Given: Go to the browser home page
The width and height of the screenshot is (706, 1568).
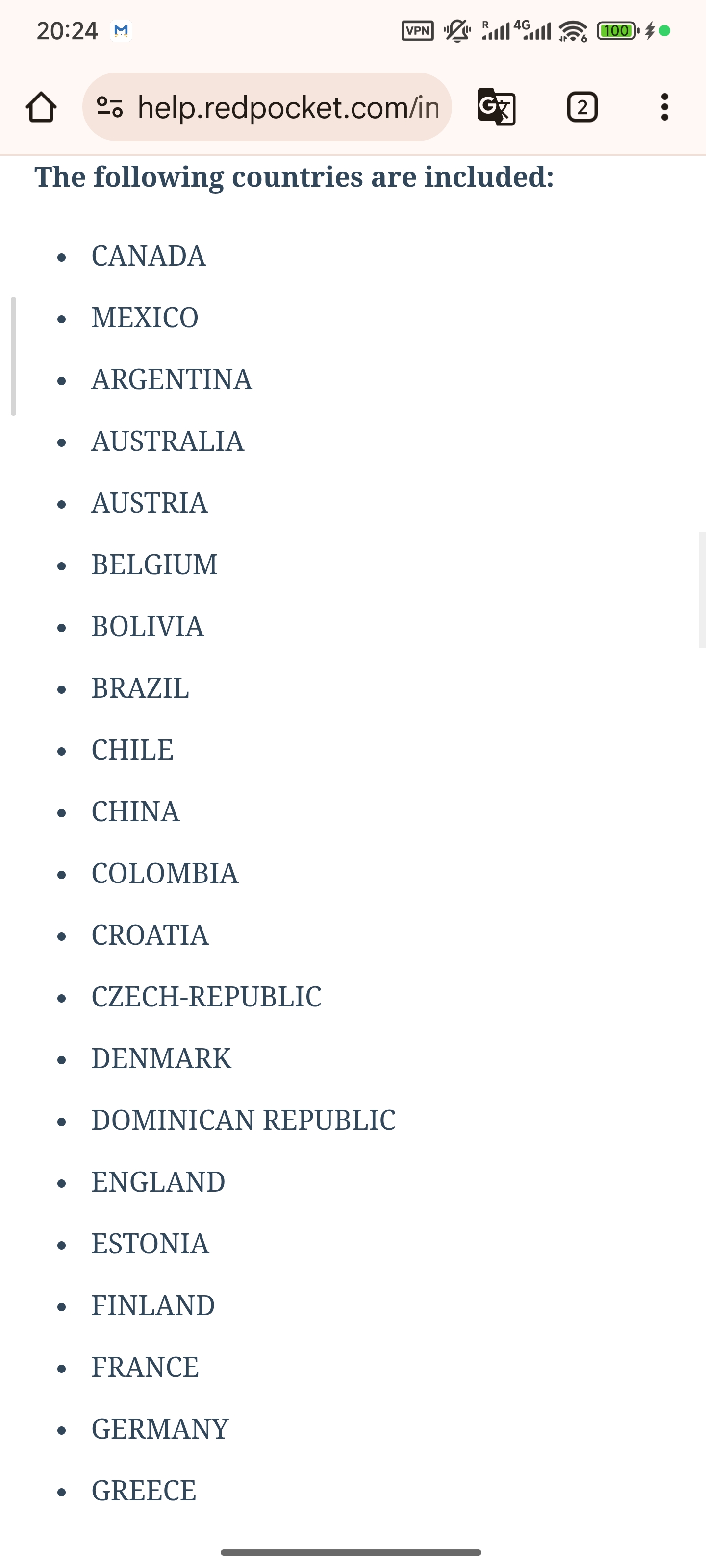Looking at the screenshot, I should tap(41, 107).
